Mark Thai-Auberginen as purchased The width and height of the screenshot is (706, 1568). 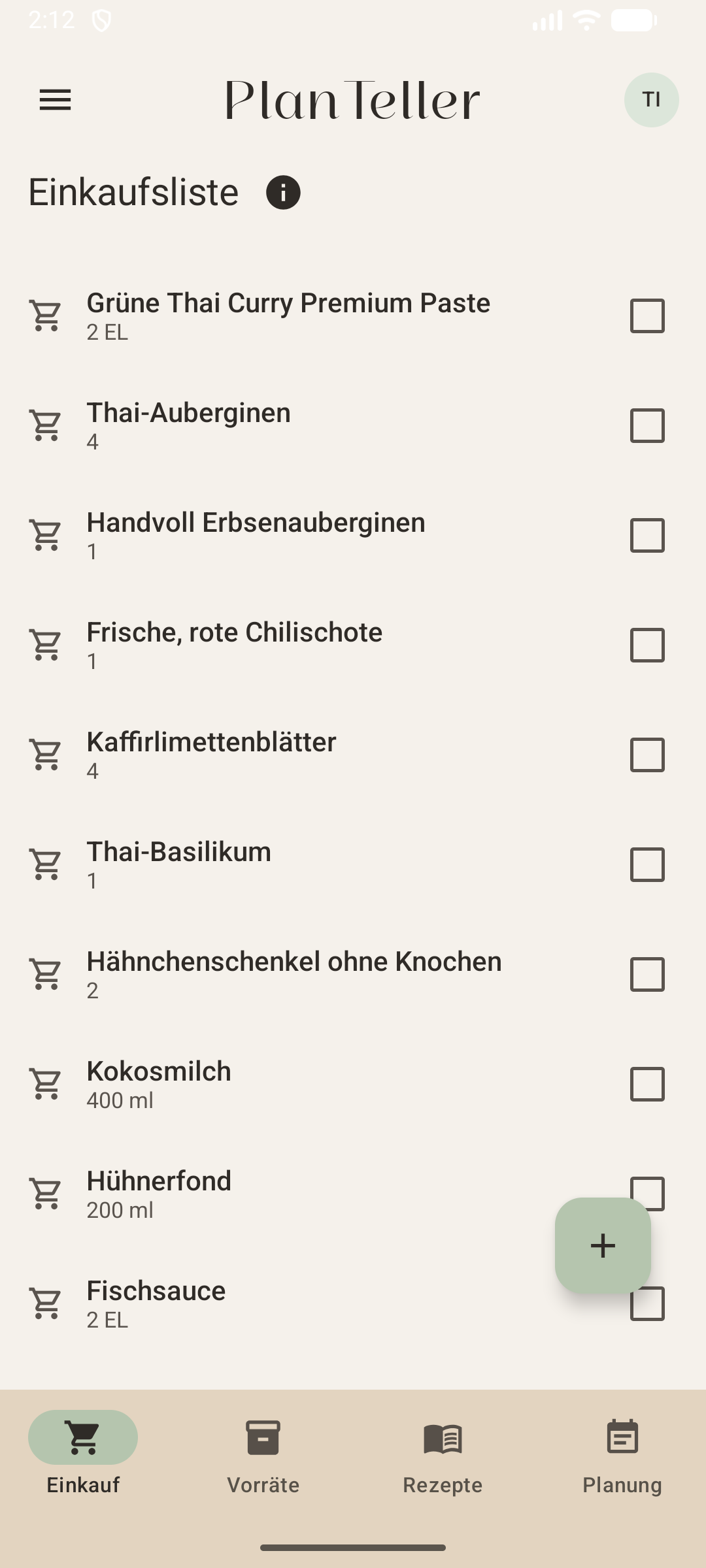646,425
